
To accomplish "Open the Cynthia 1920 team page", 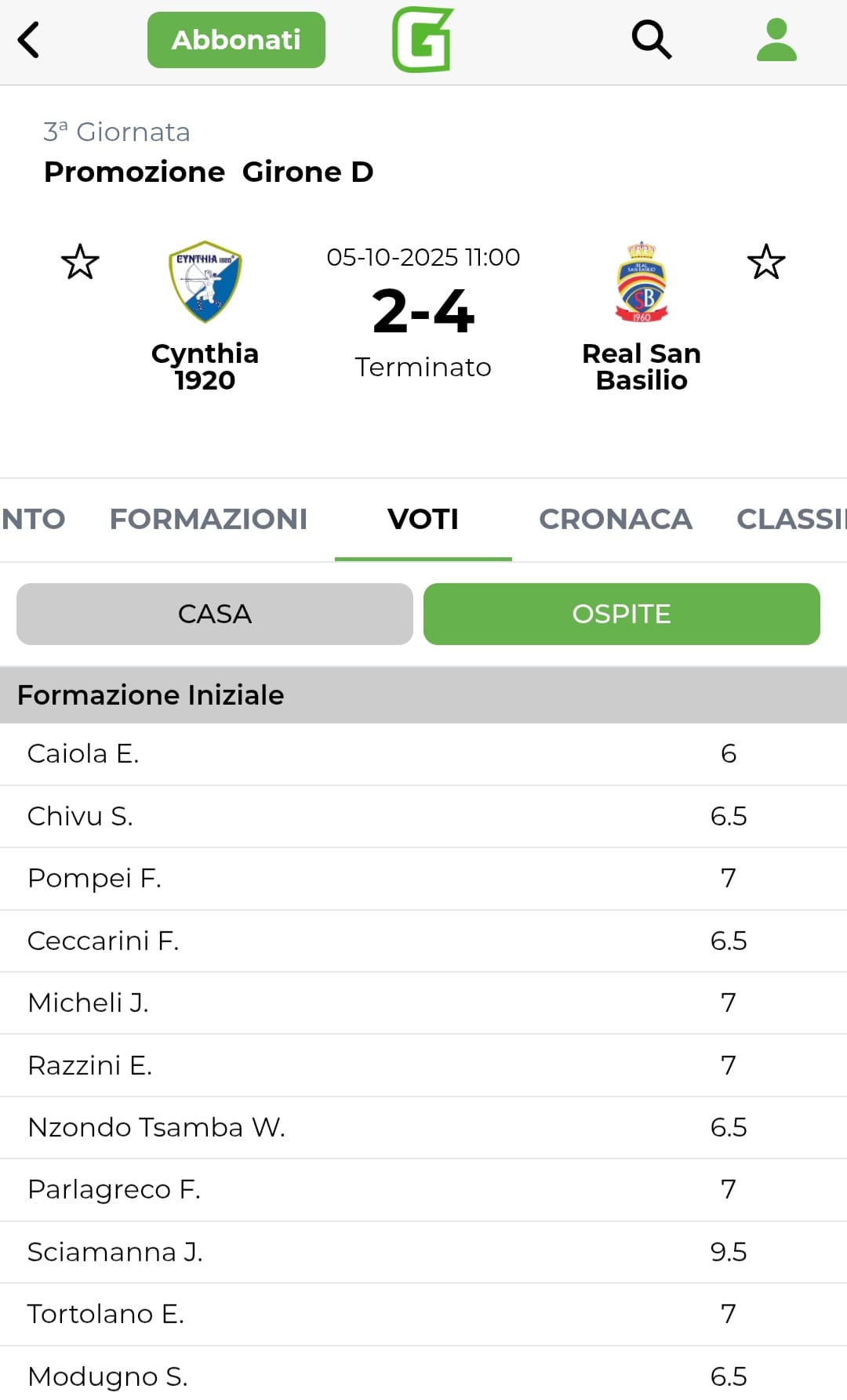I will click(205, 314).
